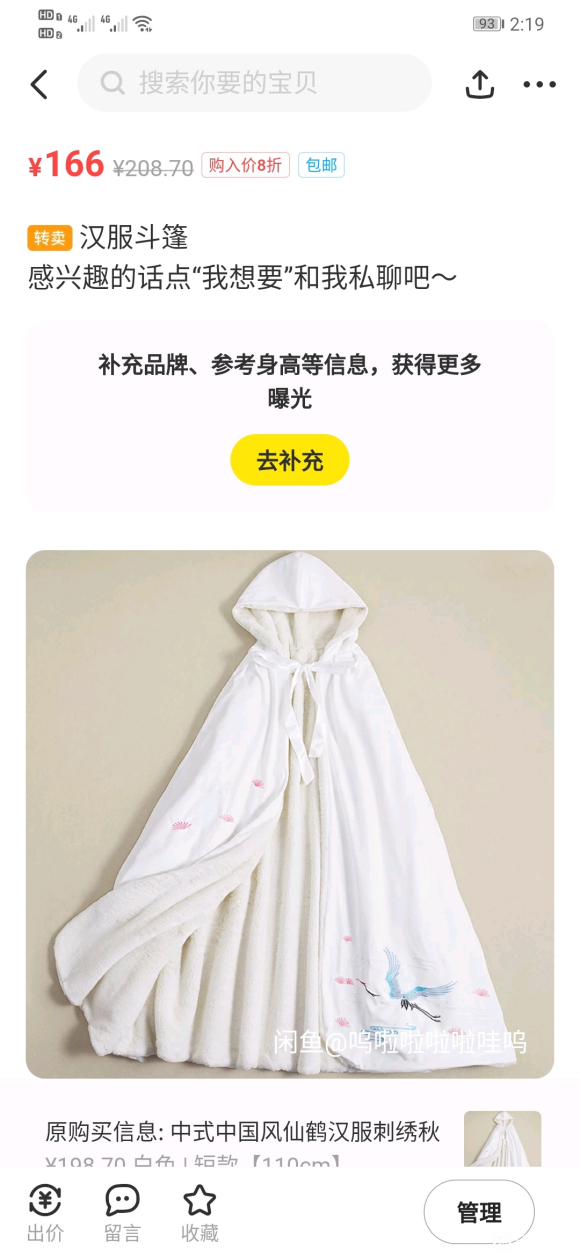Viewport: 580px width, 1257px height.
Task: Go back using the top-left arrow
Action: (x=39, y=84)
